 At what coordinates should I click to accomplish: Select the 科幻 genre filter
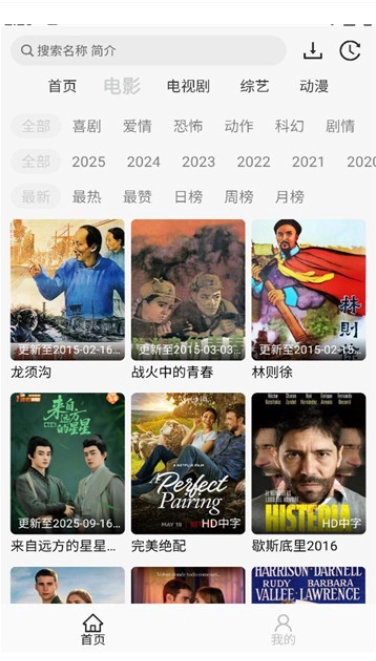[x=289, y=126]
